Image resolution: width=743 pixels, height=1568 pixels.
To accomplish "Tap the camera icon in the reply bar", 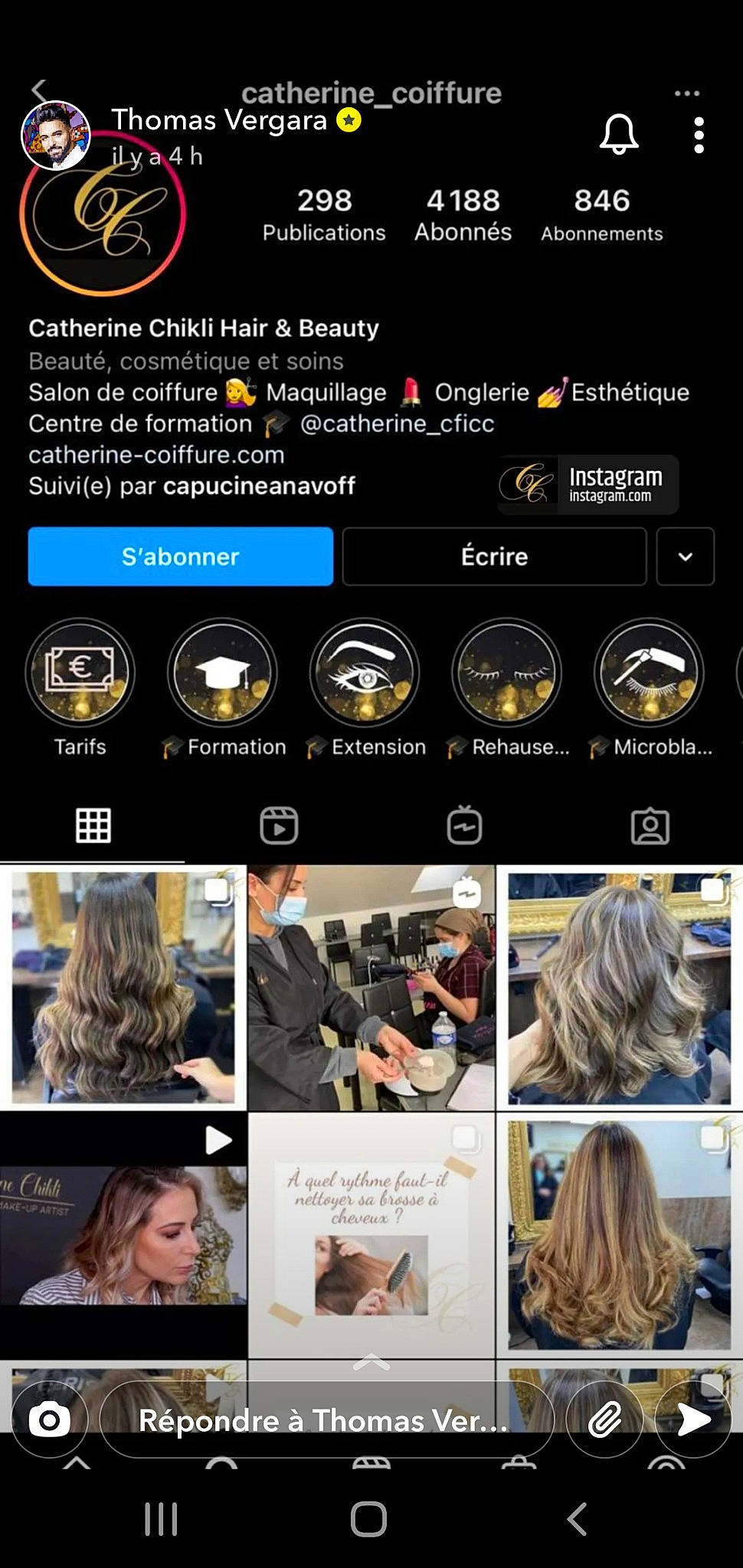I will click(50, 1419).
